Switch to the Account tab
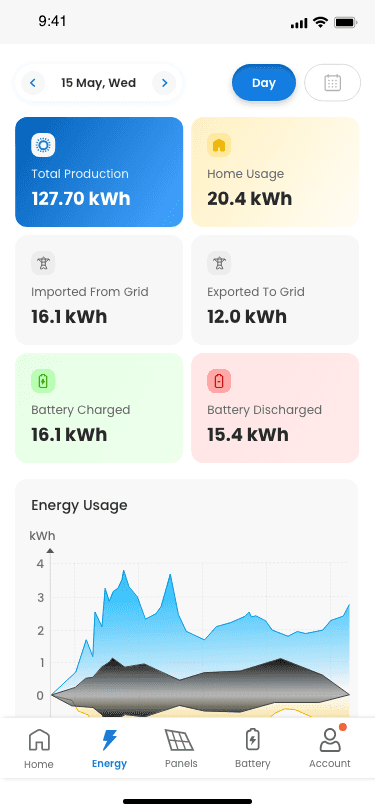Image resolution: width=375 pixels, height=812 pixels. pyautogui.click(x=330, y=748)
